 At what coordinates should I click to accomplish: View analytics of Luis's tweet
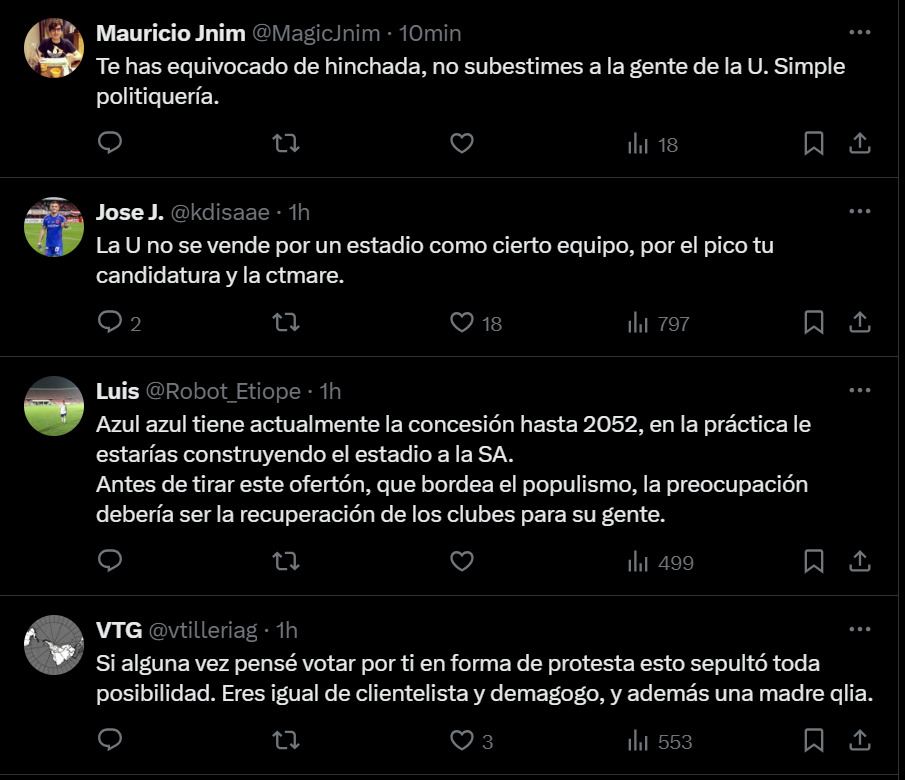click(x=660, y=562)
